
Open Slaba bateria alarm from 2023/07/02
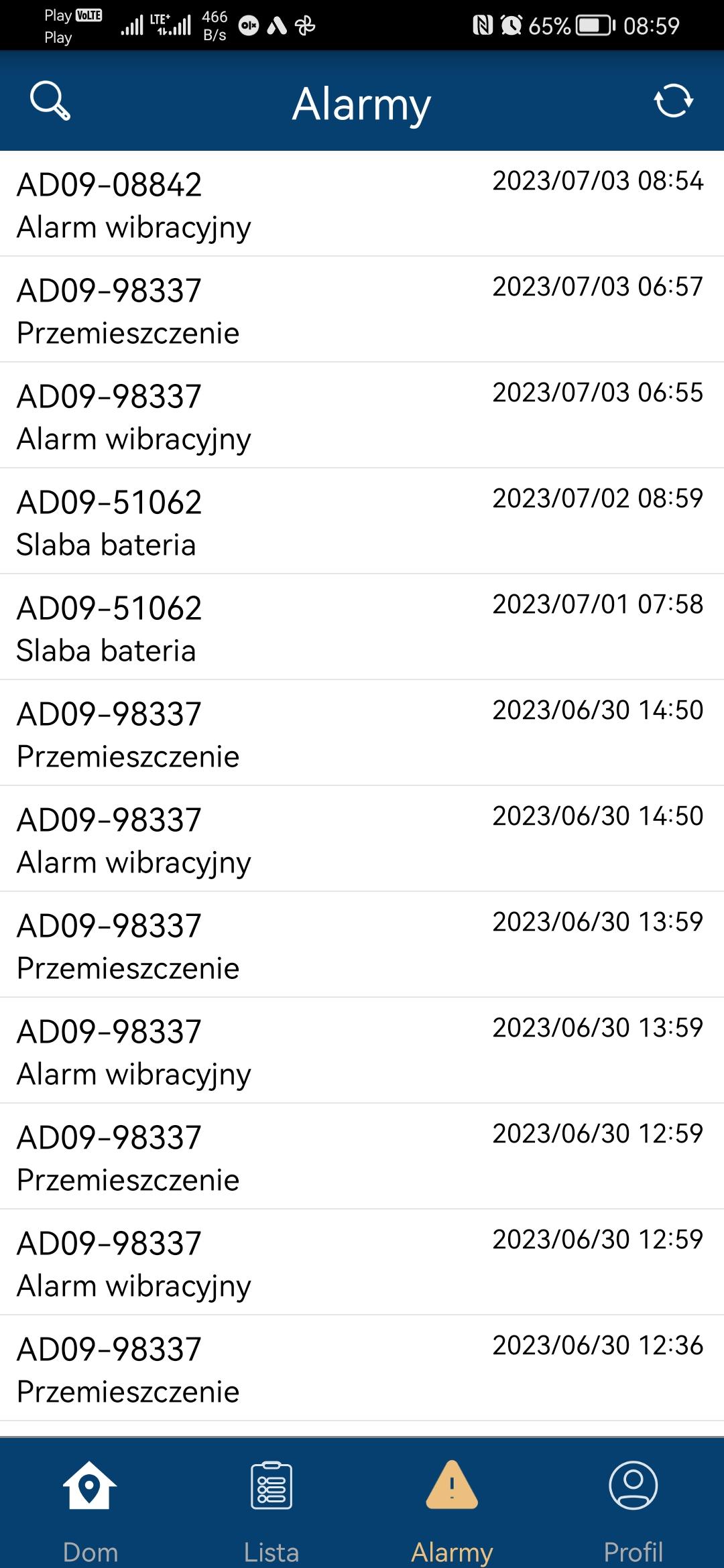pos(362,521)
